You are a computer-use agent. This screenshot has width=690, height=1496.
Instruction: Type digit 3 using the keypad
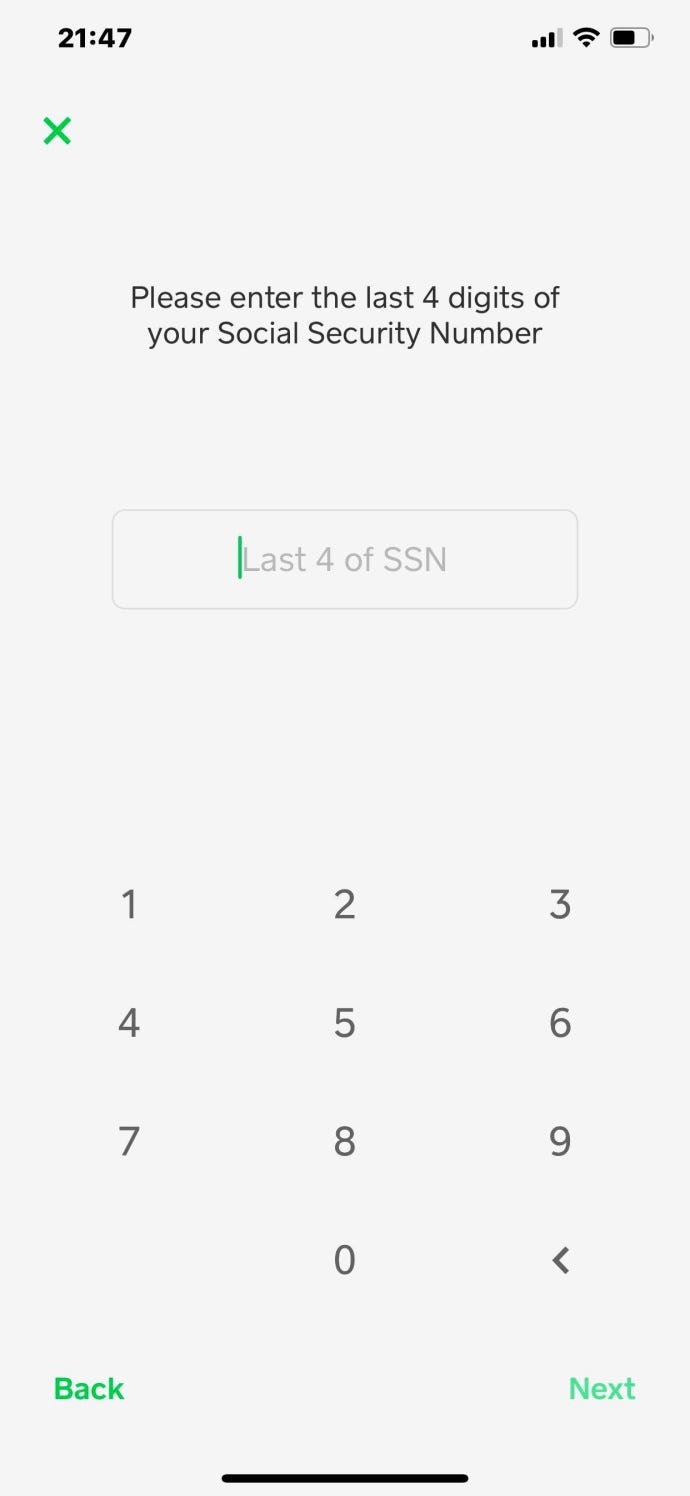pyautogui.click(x=560, y=905)
